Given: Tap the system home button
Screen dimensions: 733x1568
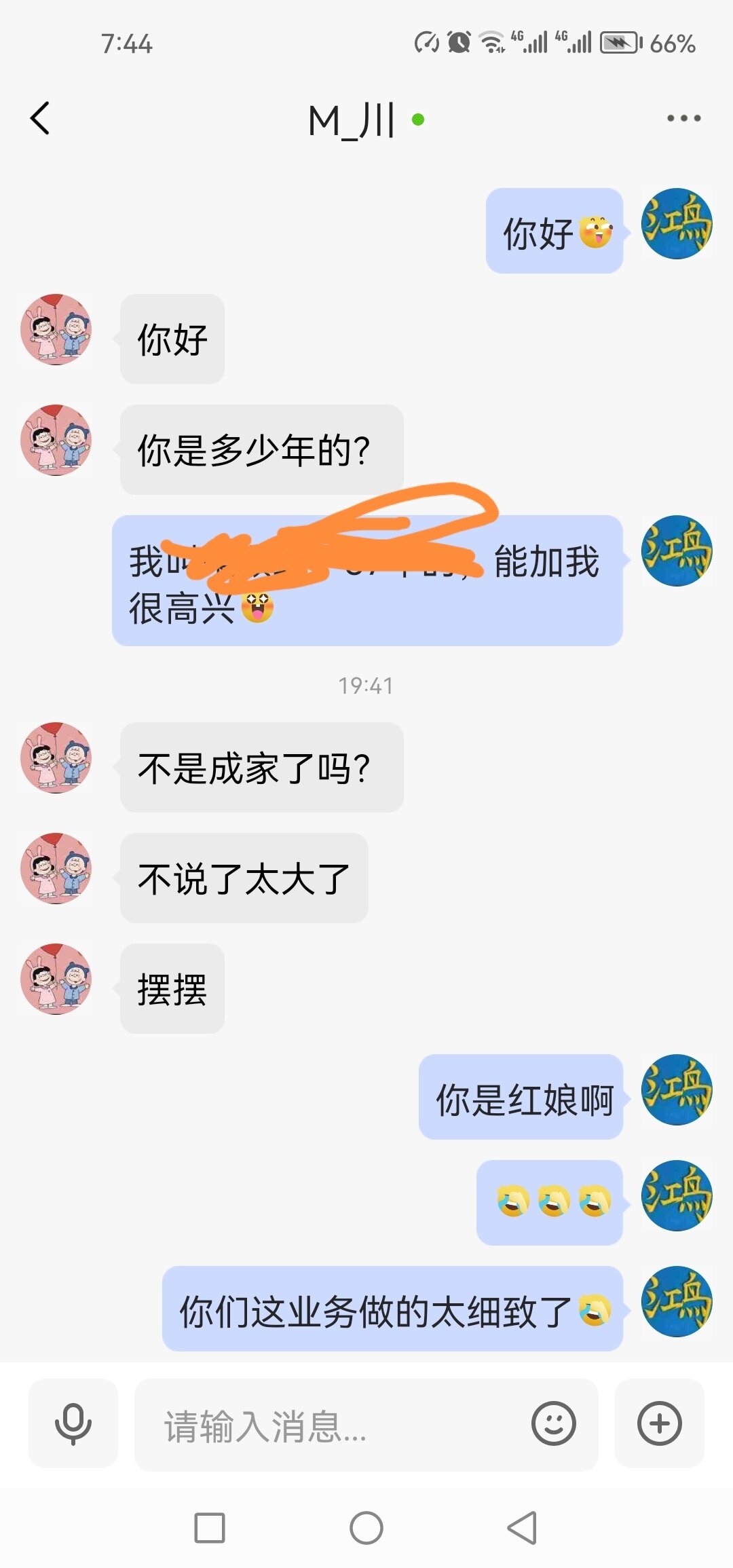Looking at the screenshot, I should point(366,1528).
